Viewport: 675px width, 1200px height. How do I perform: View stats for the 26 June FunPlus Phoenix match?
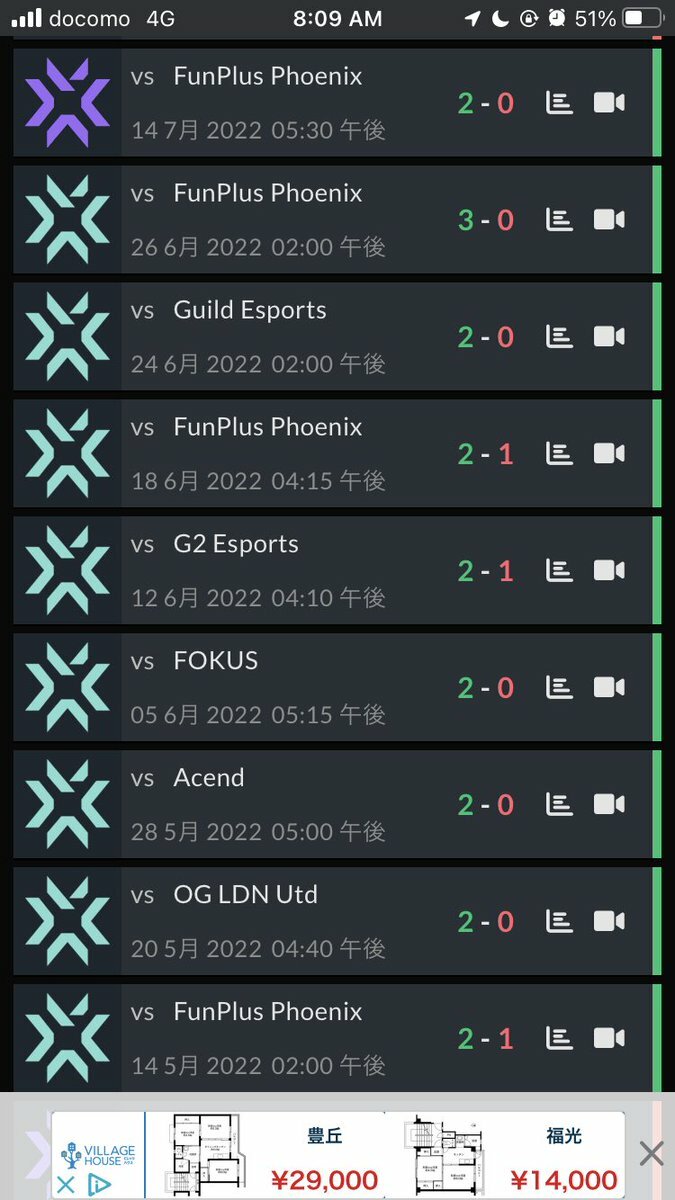(559, 220)
